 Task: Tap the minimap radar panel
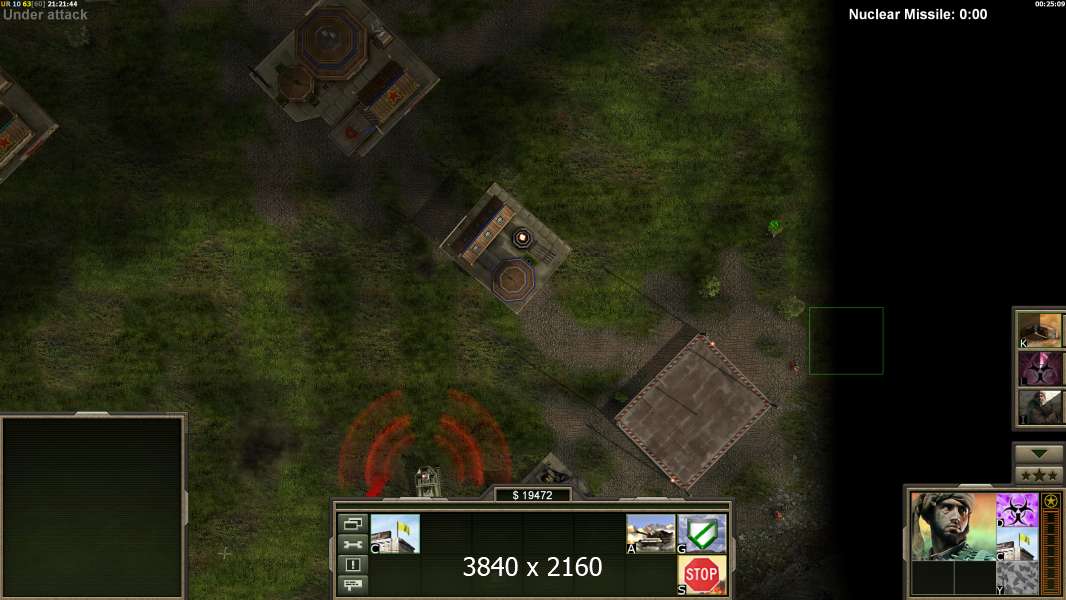coord(93,507)
